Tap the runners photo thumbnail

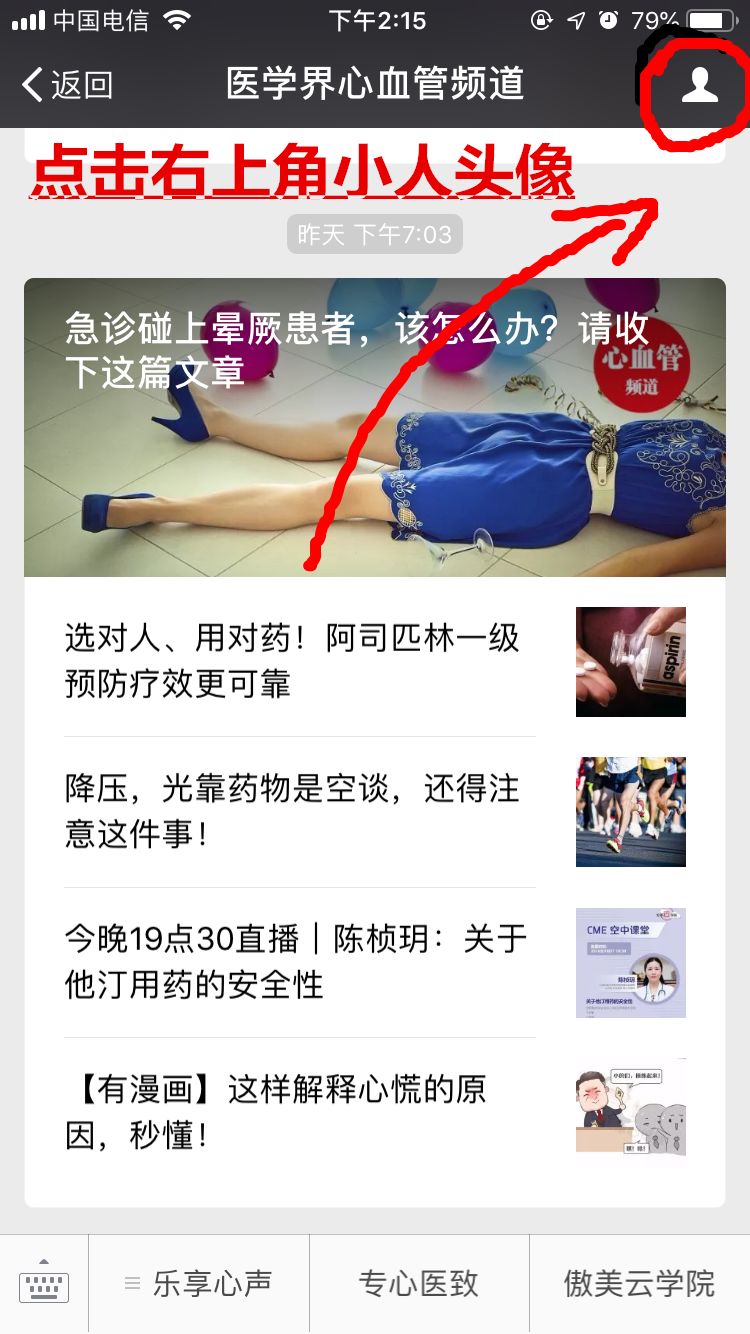pos(630,810)
